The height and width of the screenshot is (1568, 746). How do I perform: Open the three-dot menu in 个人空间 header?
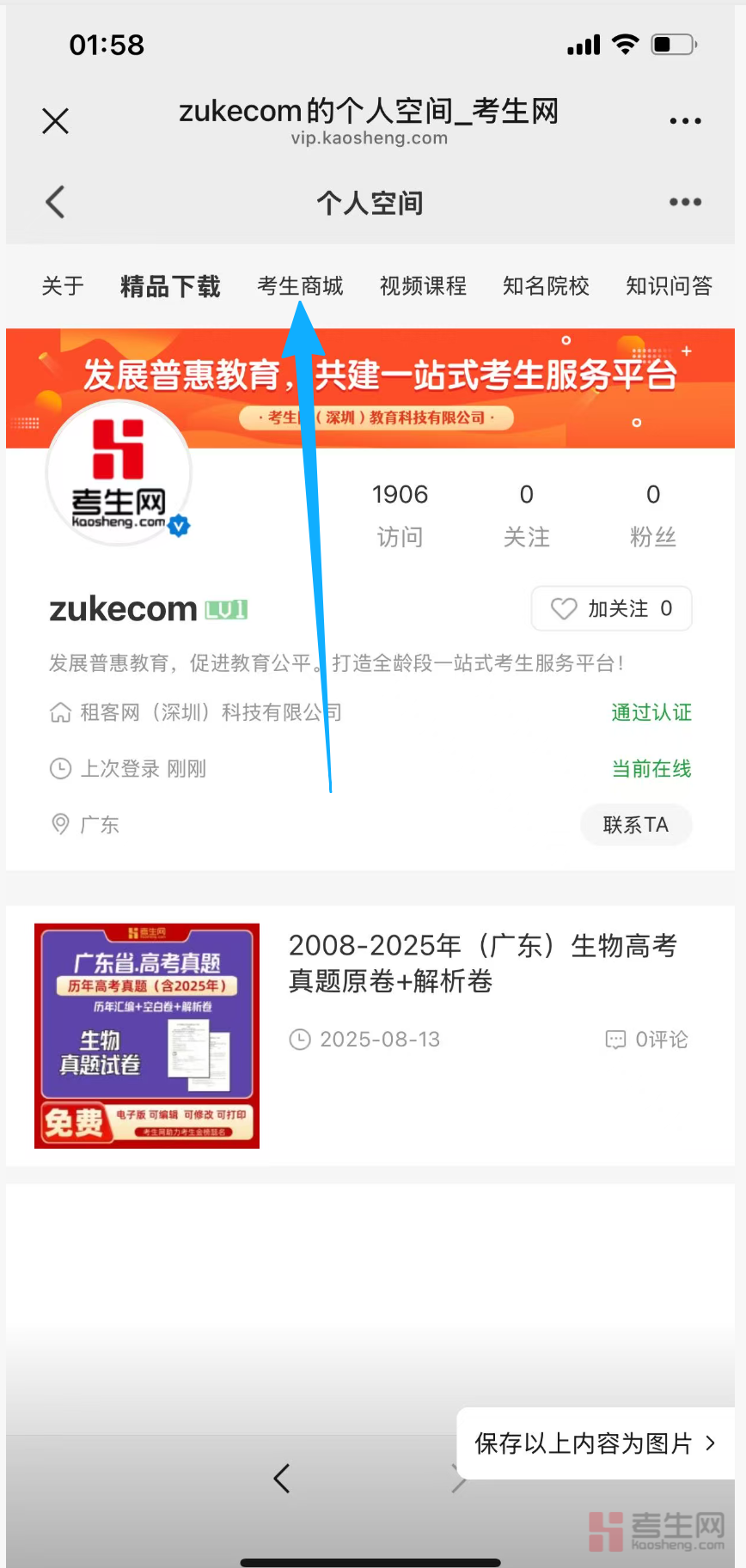coord(685,203)
